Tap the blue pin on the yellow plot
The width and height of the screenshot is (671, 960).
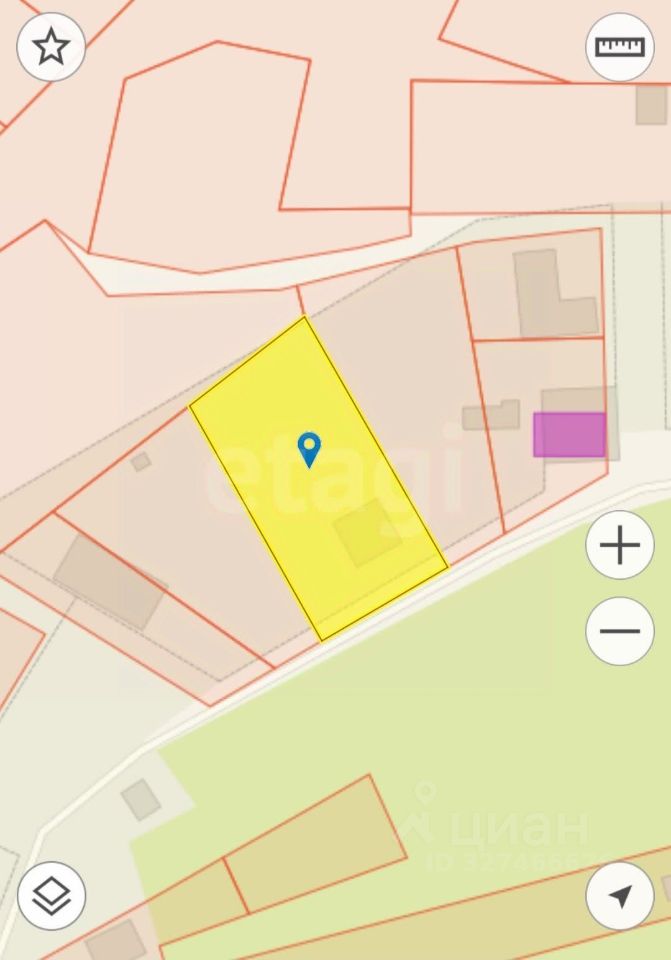pyautogui.click(x=310, y=448)
